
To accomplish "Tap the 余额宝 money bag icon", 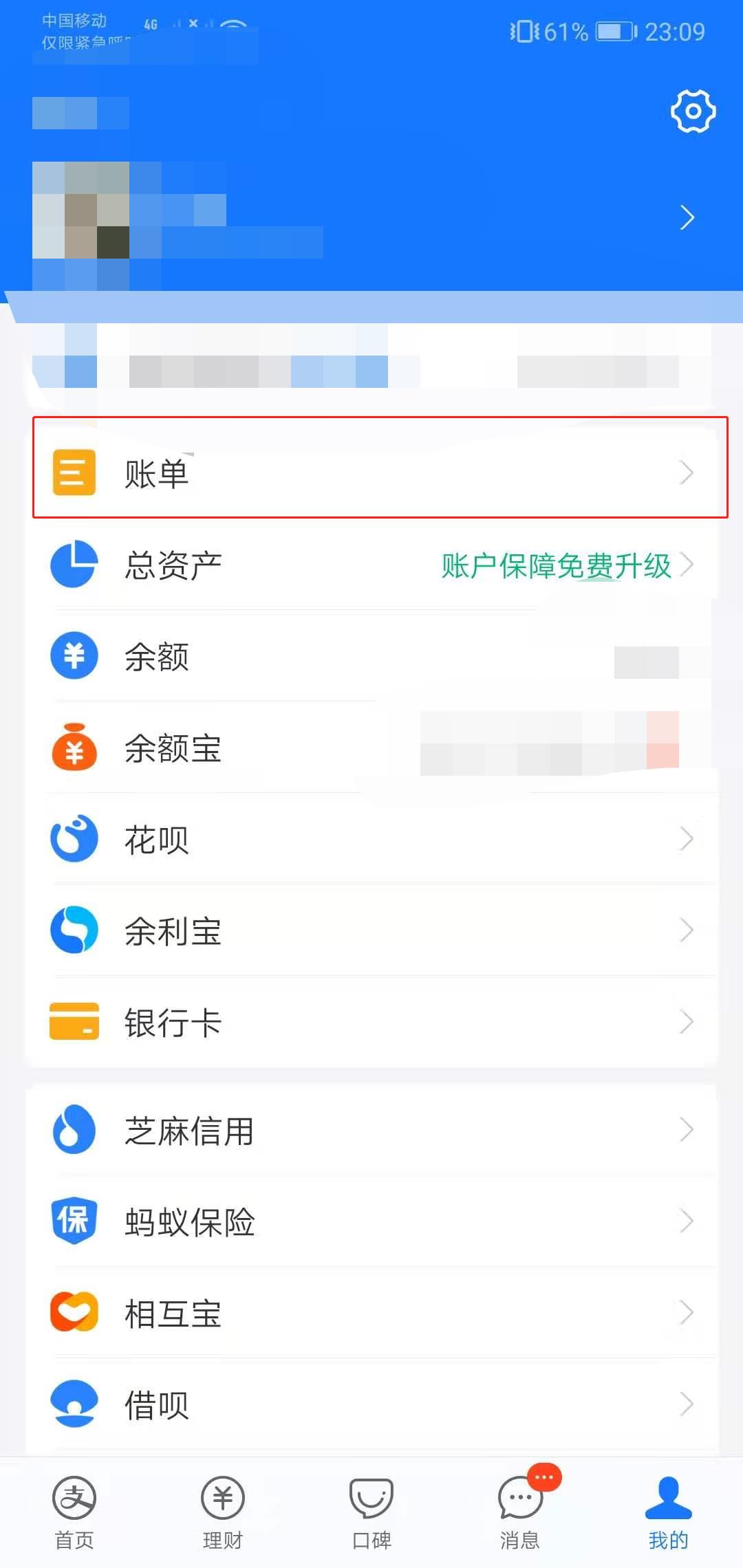I will pyautogui.click(x=74, y=748).
